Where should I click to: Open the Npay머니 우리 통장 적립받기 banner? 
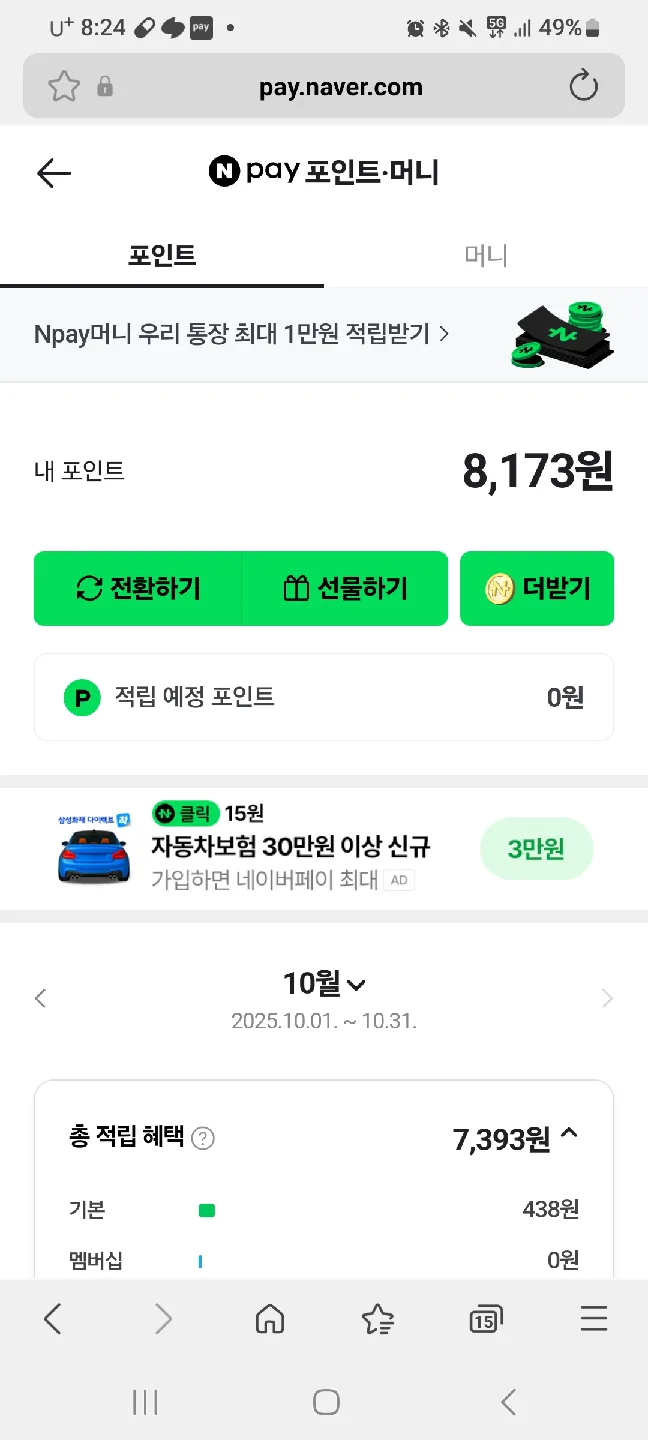(242, 334)
